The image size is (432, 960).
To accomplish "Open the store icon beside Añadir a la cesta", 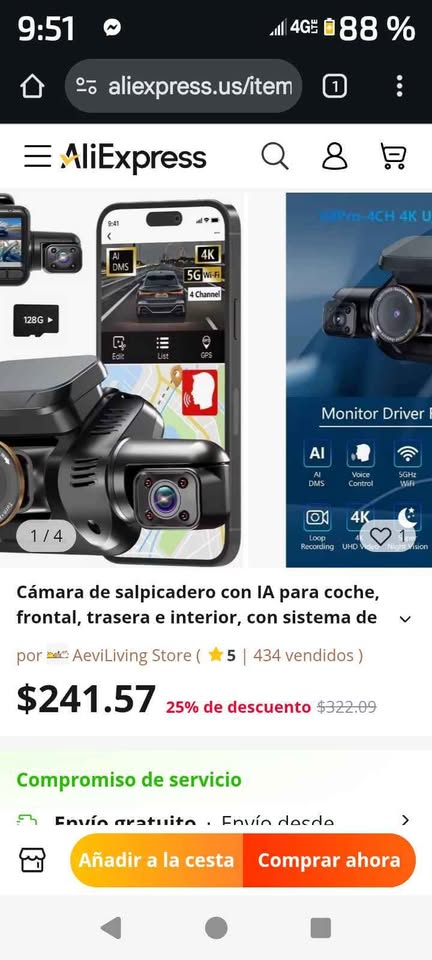I will click(32, 860).
